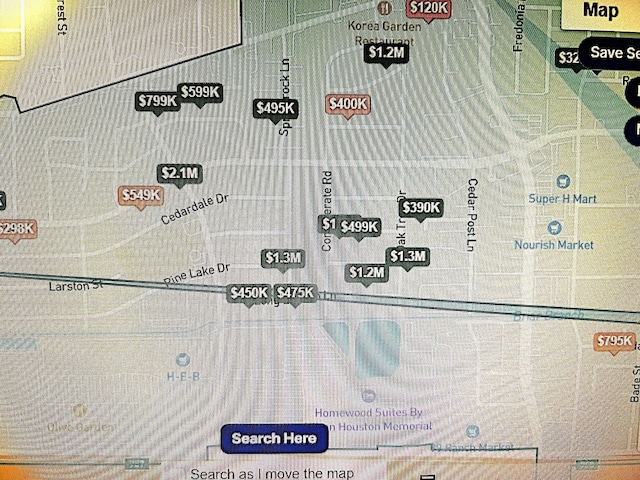Tap the $475K listing marker
The width and height of the screenshot is (640, 480).
point(294,293)
